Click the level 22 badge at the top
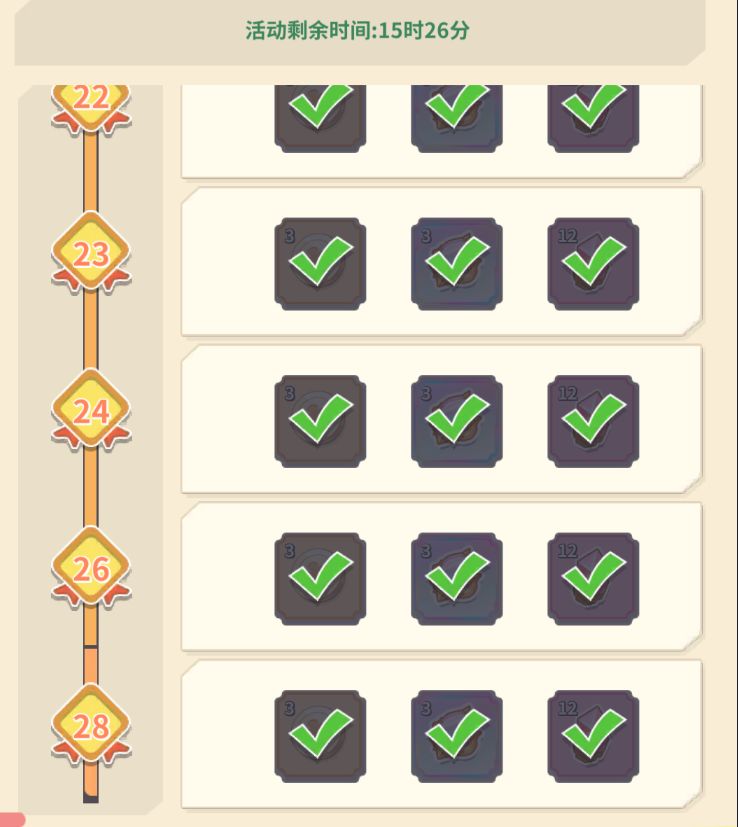 click(x=90, y=96)
